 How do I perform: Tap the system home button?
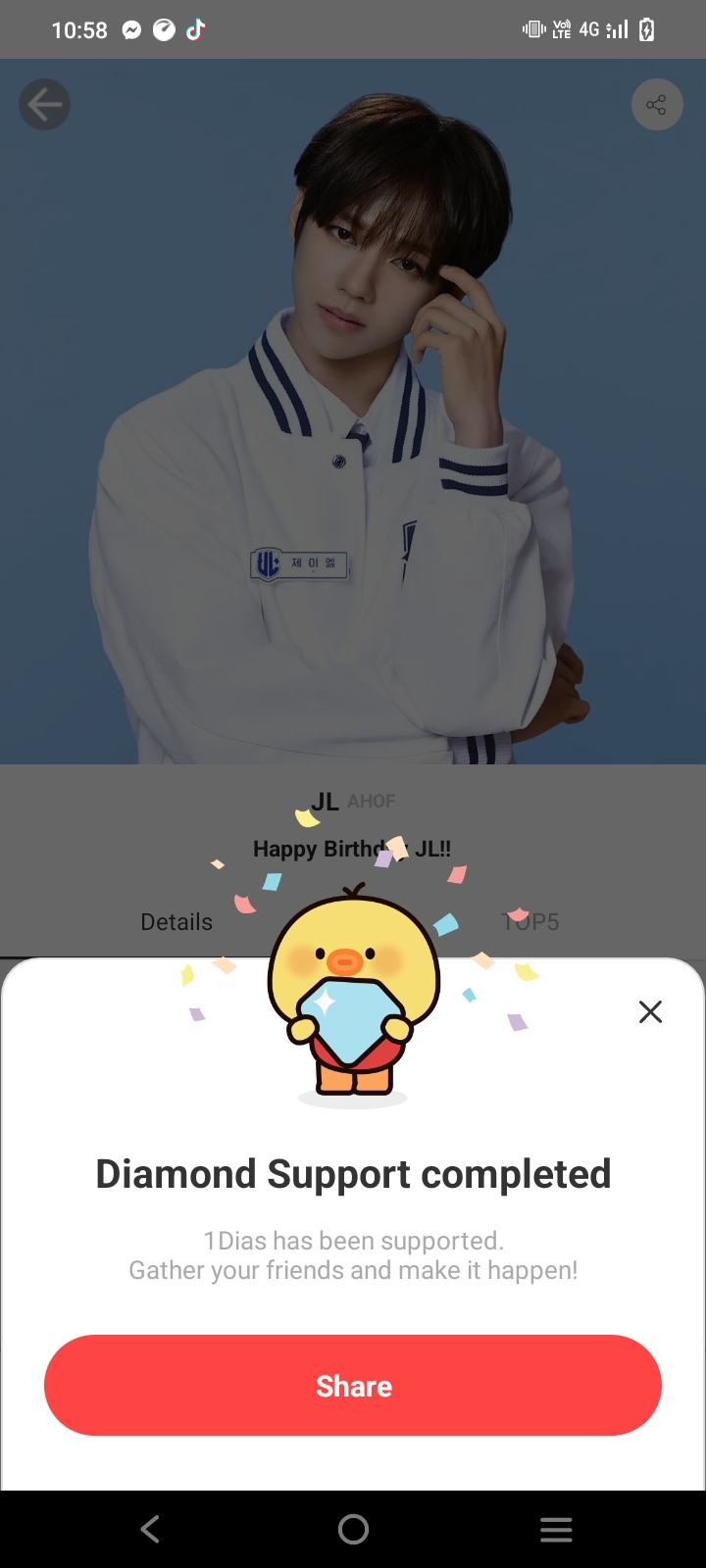[353, 1529]
